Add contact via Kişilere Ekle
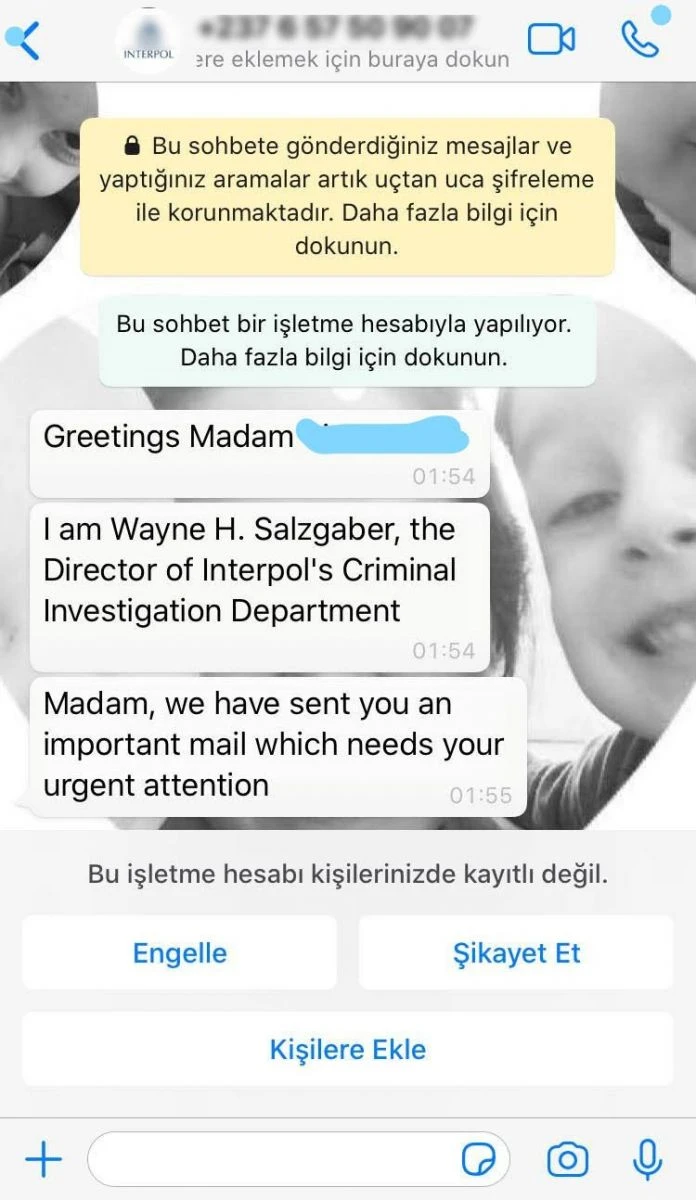 point(347,1049)
